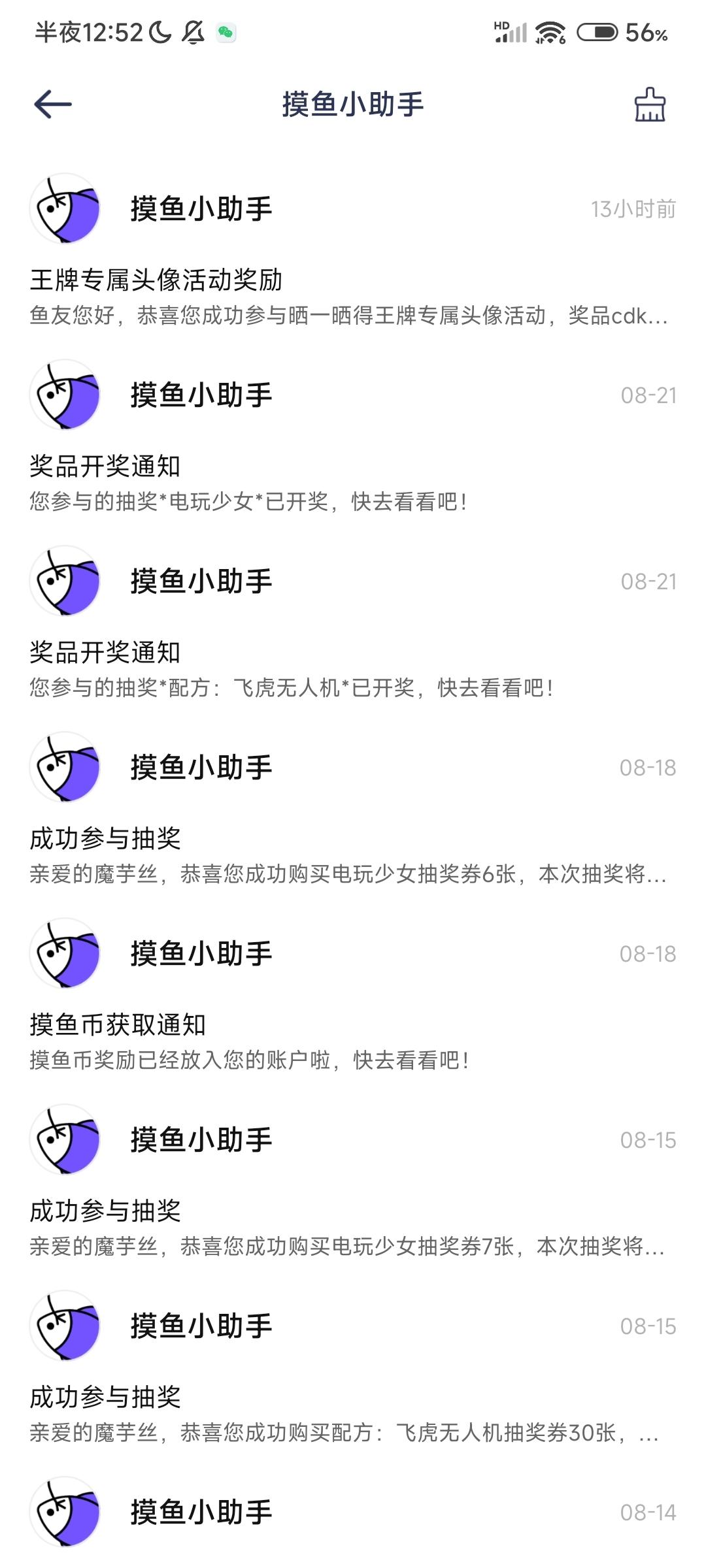Viewport: 706px width, 1568px height.
Task: Open the 电玩少女 prize draw notification
Action: click(x=353, y=436)
